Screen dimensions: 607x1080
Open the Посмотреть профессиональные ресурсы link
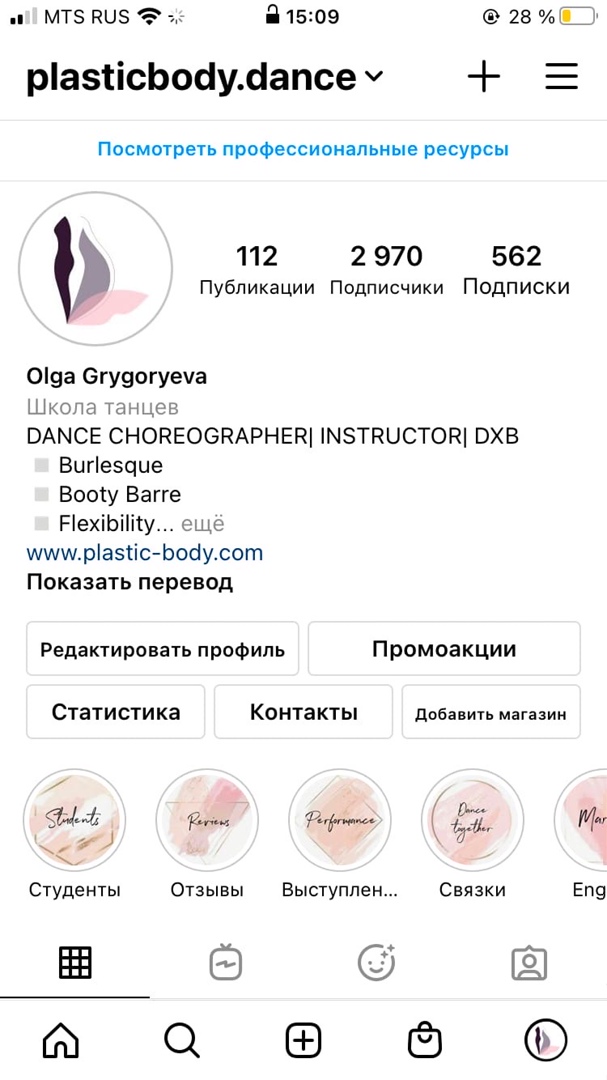(303, 149)
